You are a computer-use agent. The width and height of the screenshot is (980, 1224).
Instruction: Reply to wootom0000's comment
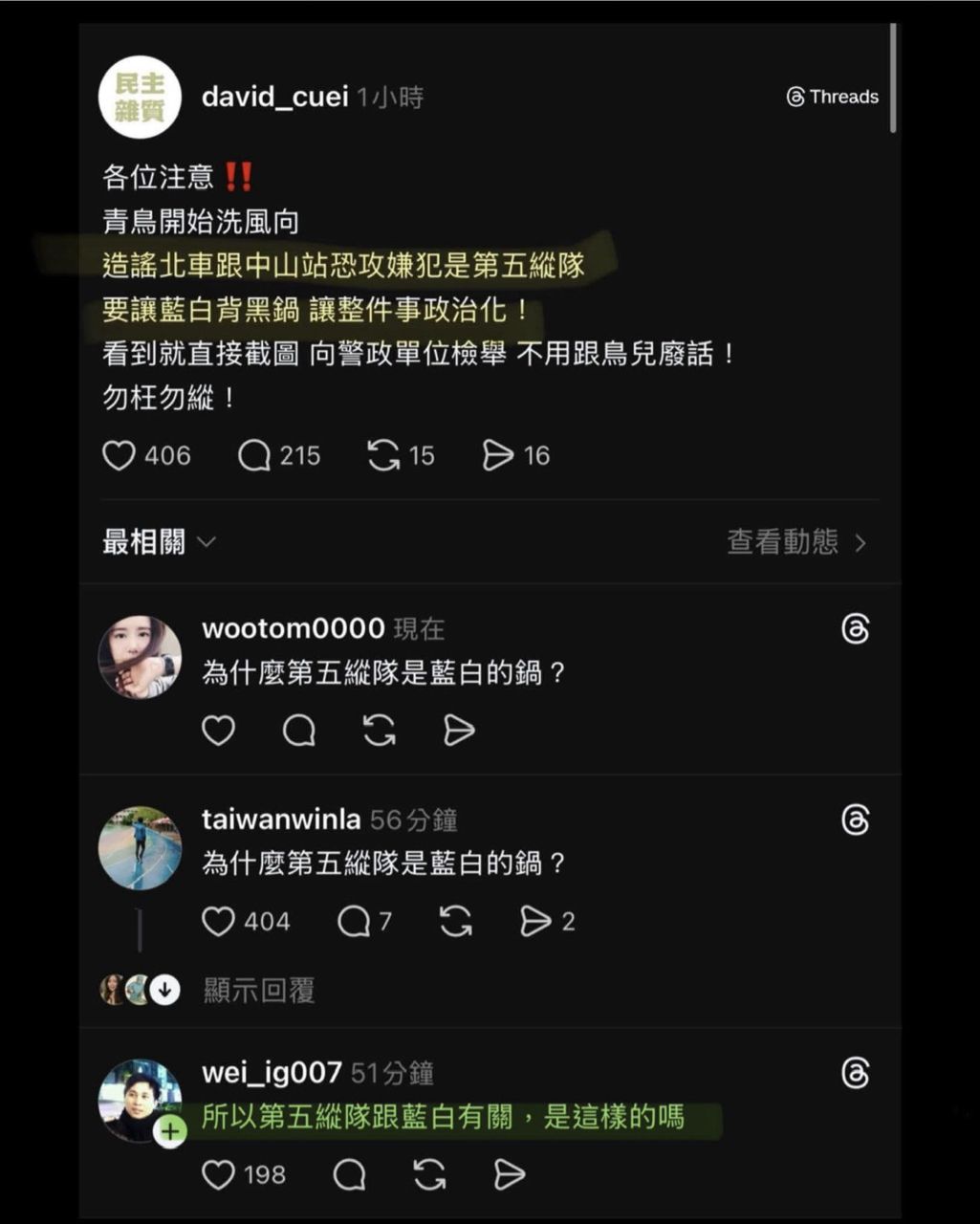(299, 731)
